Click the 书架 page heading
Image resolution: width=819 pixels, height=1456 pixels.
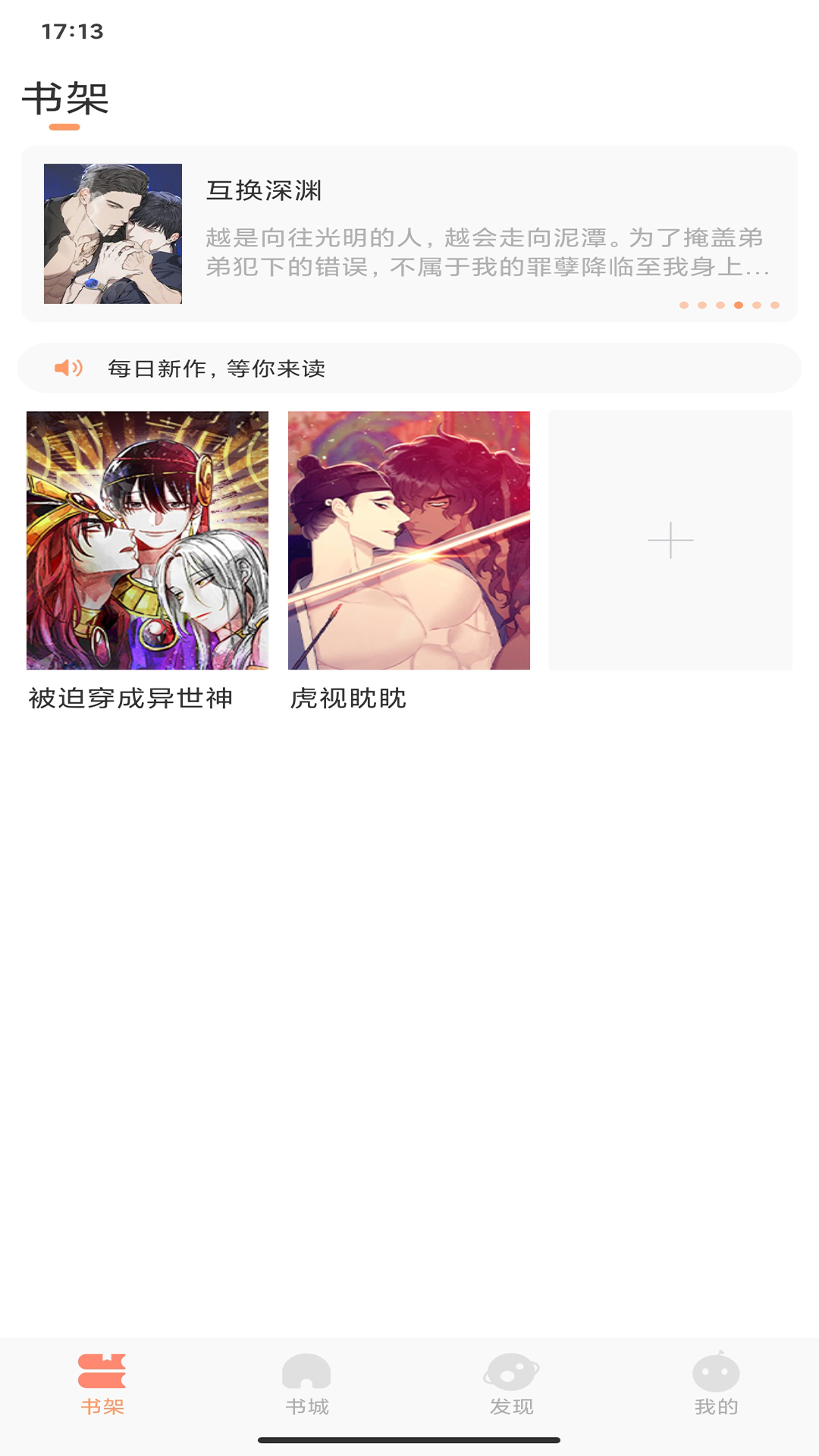pyautogui.click(x=67, y=97)
